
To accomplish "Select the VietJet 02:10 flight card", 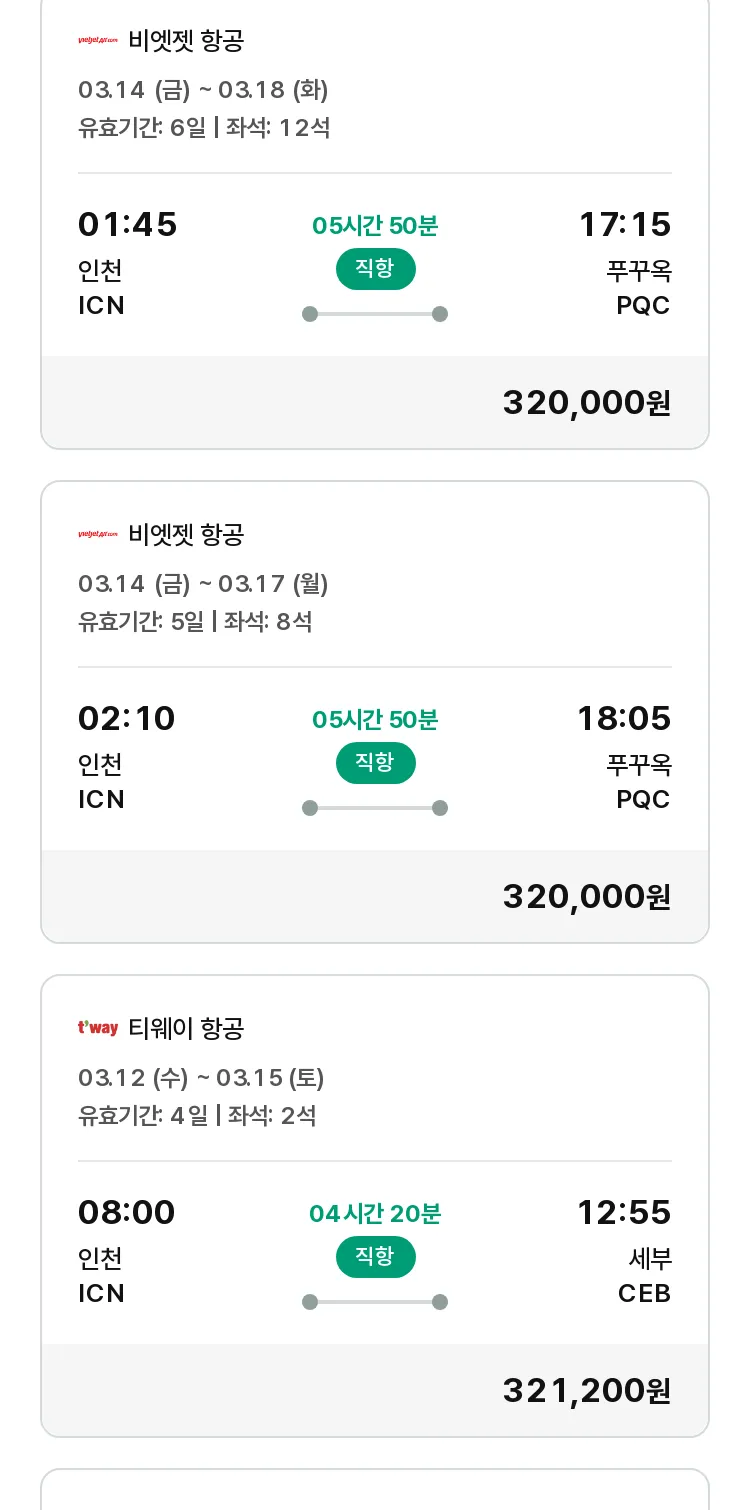I will (x=375, y=712).
